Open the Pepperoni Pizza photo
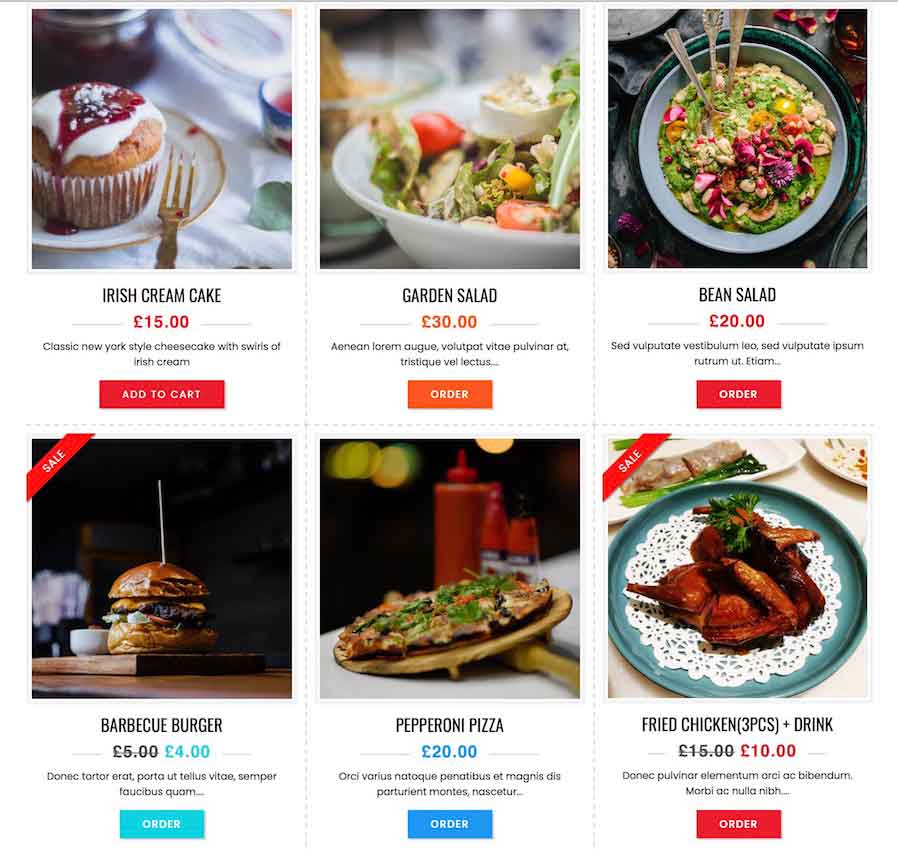Screen dimensions: 898x856 click(x=450, y=568)
